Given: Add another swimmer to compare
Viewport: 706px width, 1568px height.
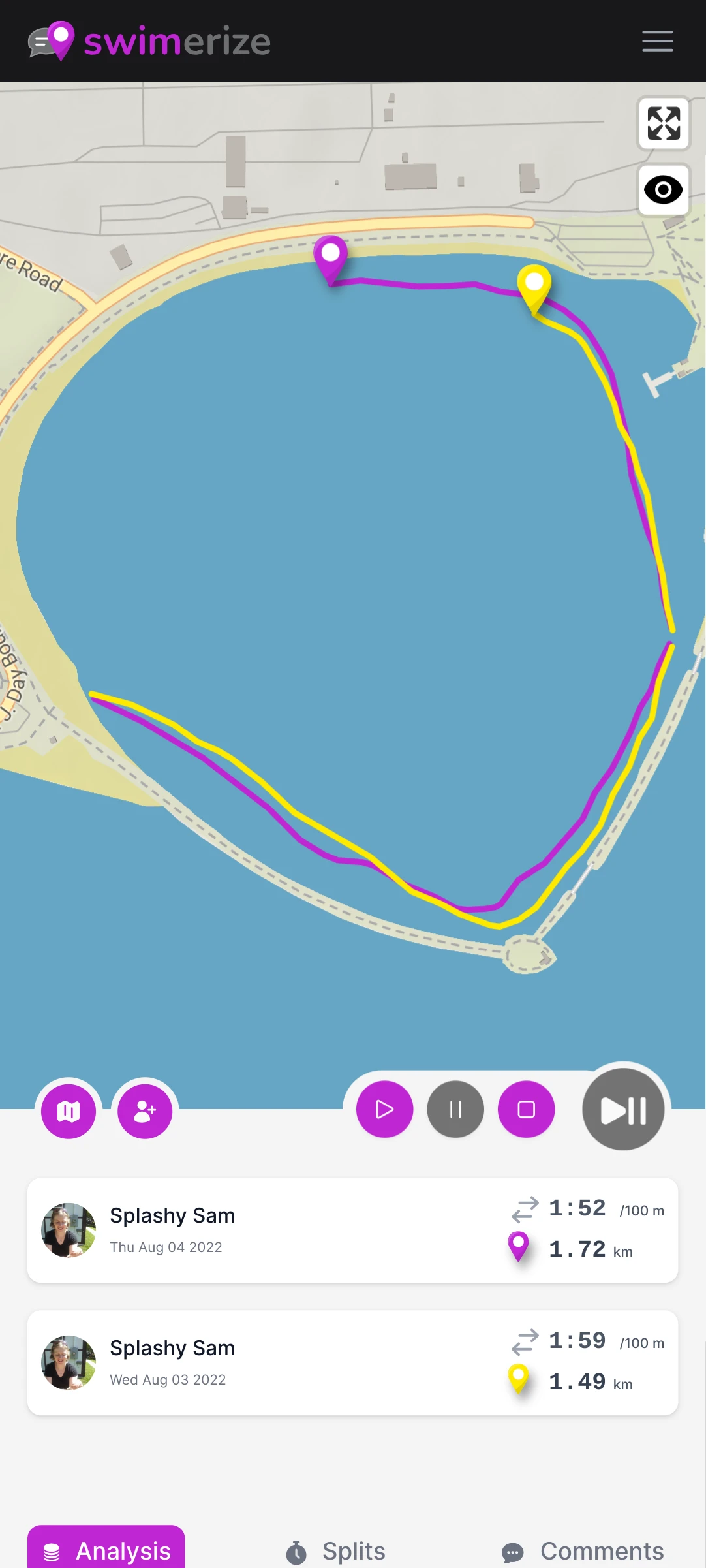Looking at the screenshot, I should [145, 1110].
